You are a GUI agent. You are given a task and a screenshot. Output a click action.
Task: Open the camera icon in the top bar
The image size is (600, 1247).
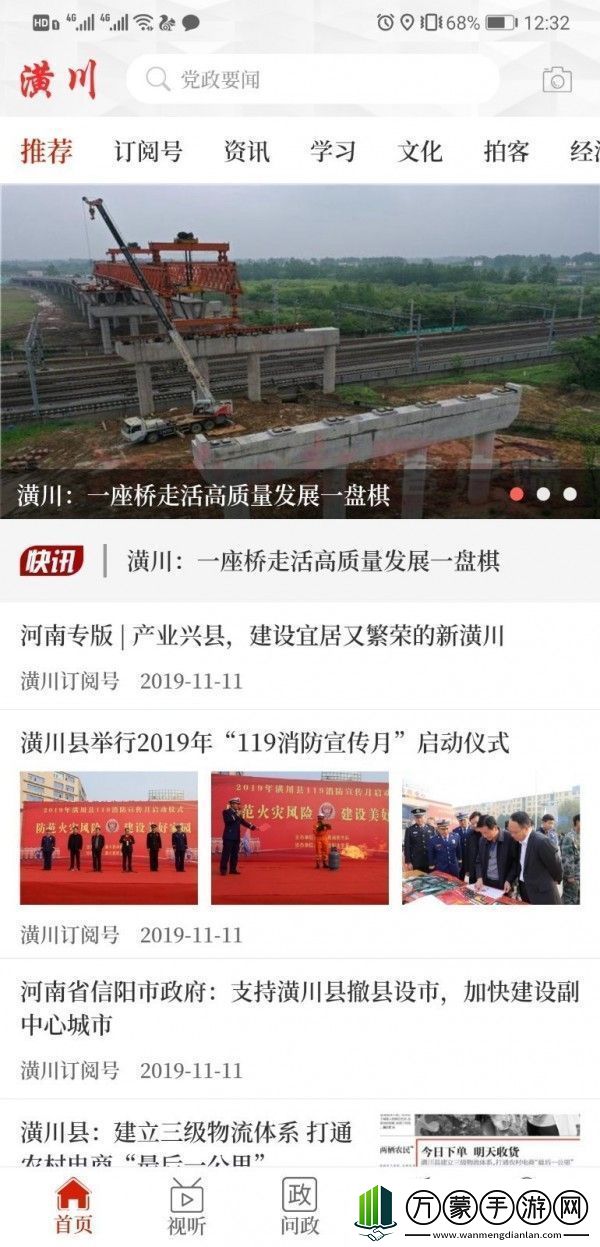[x=557, y=80]
